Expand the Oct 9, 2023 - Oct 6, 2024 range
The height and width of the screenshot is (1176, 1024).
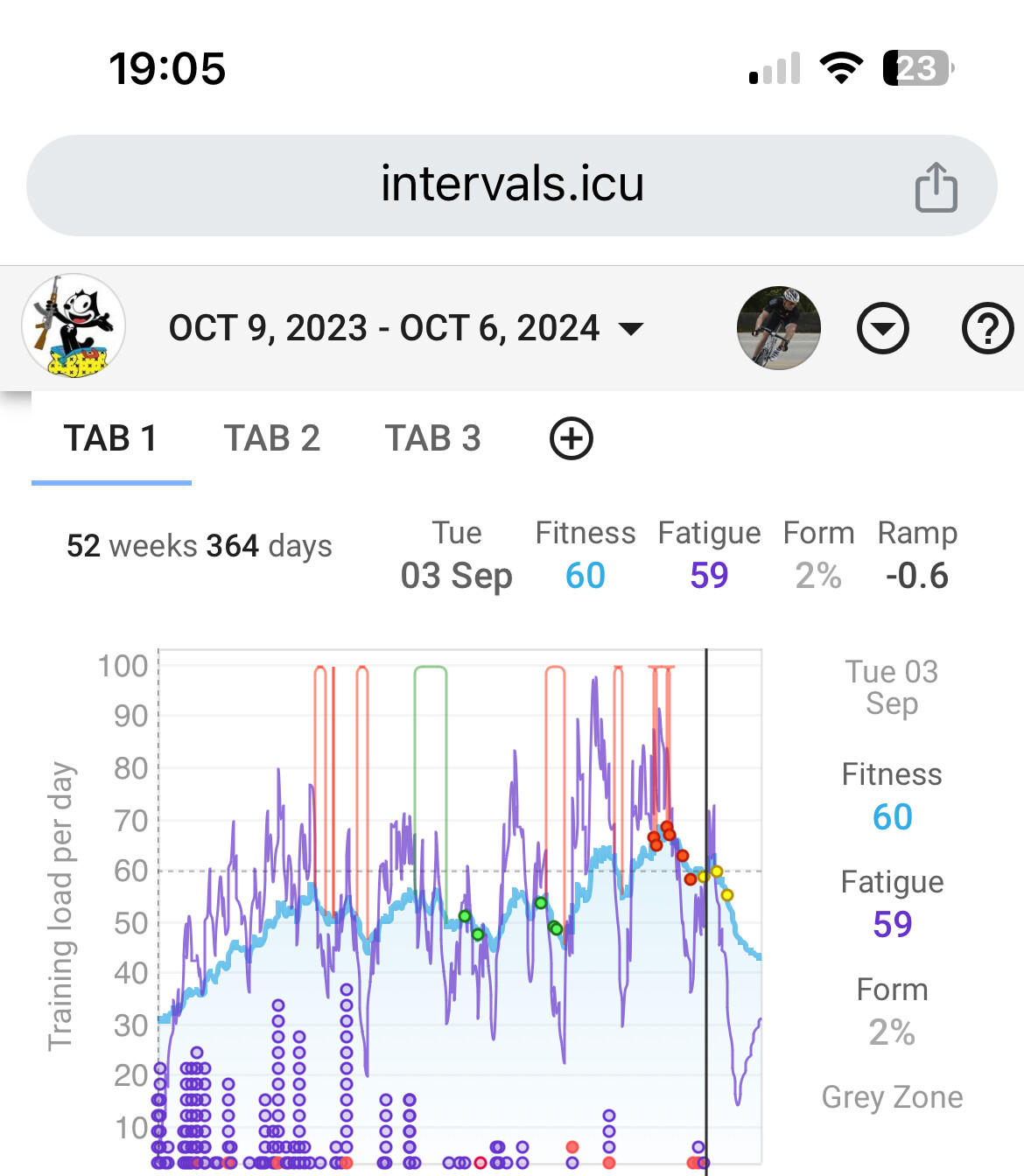click(406, 328)
